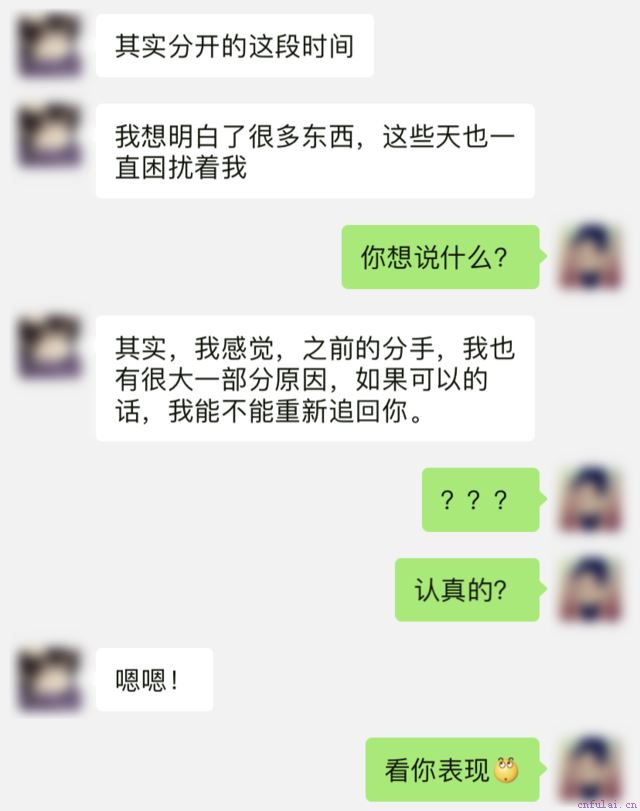
Task: View profile from avatar beside '认真的?'
Action: [x=591, y=589]
